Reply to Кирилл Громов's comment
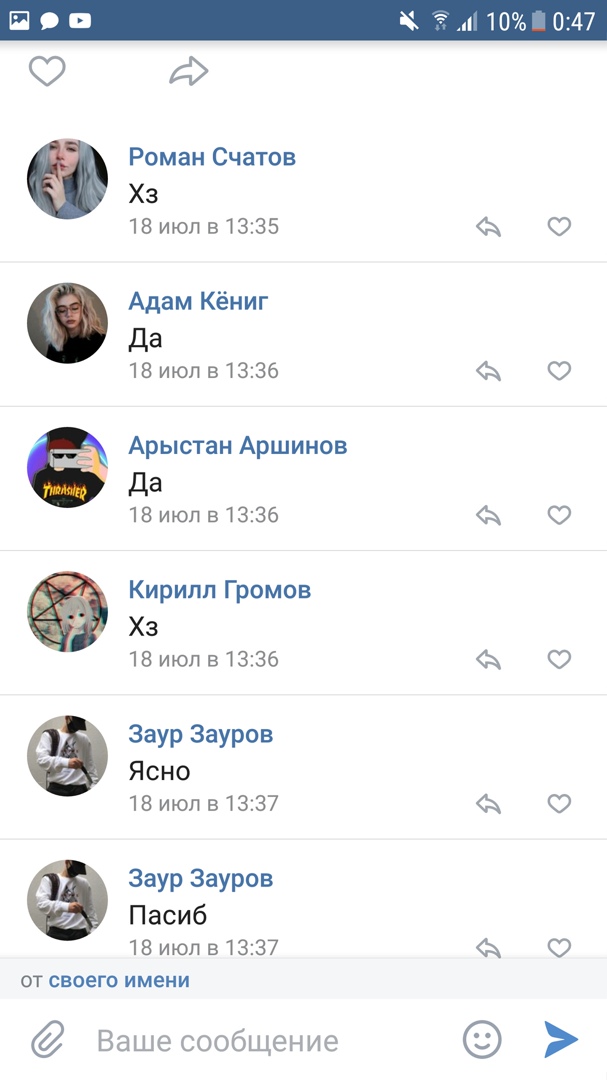Screen dimensions: 607x1080 488,659
